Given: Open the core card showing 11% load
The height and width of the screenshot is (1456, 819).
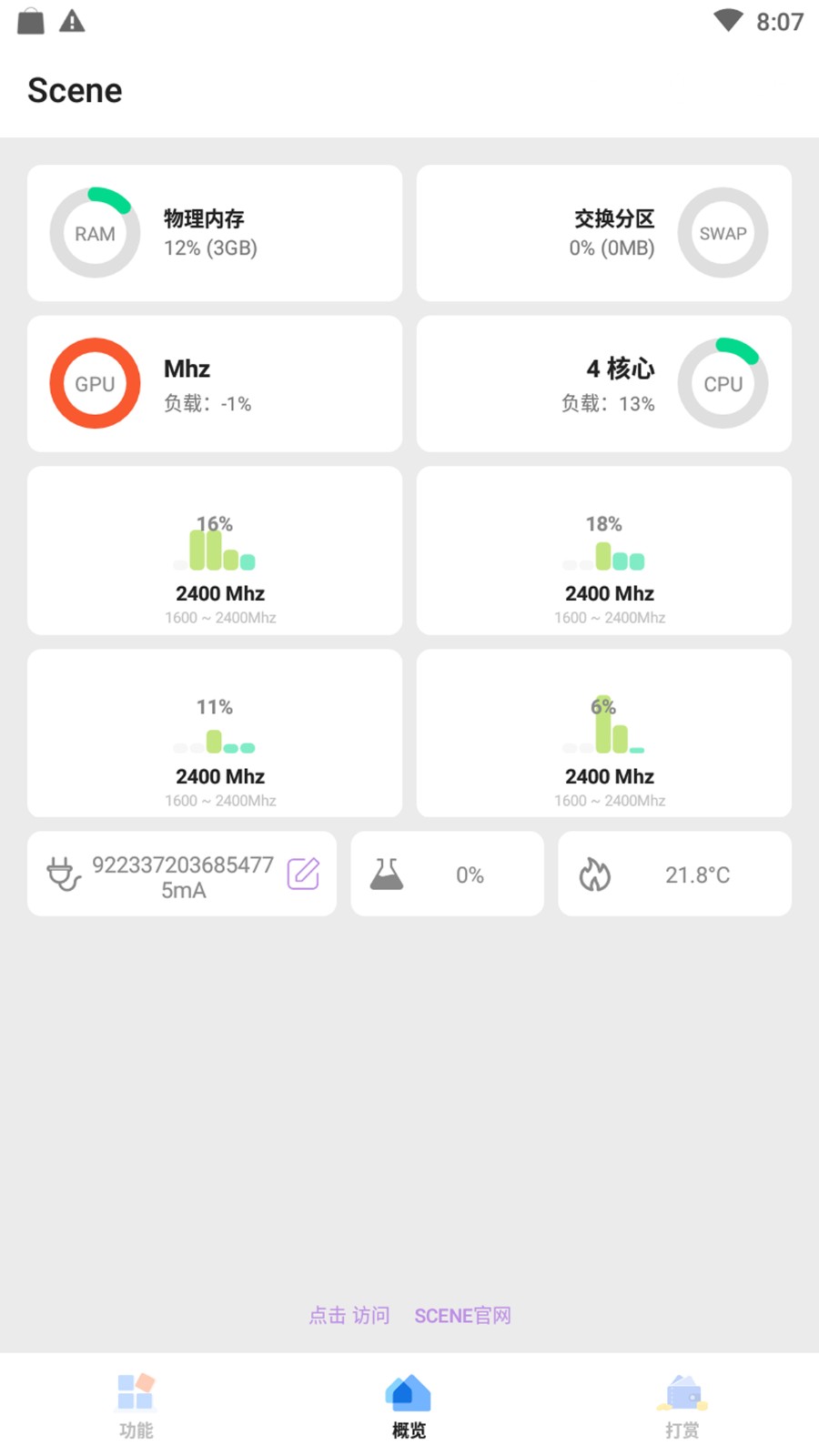Looking at the screenshot, I should click(215, 733).
